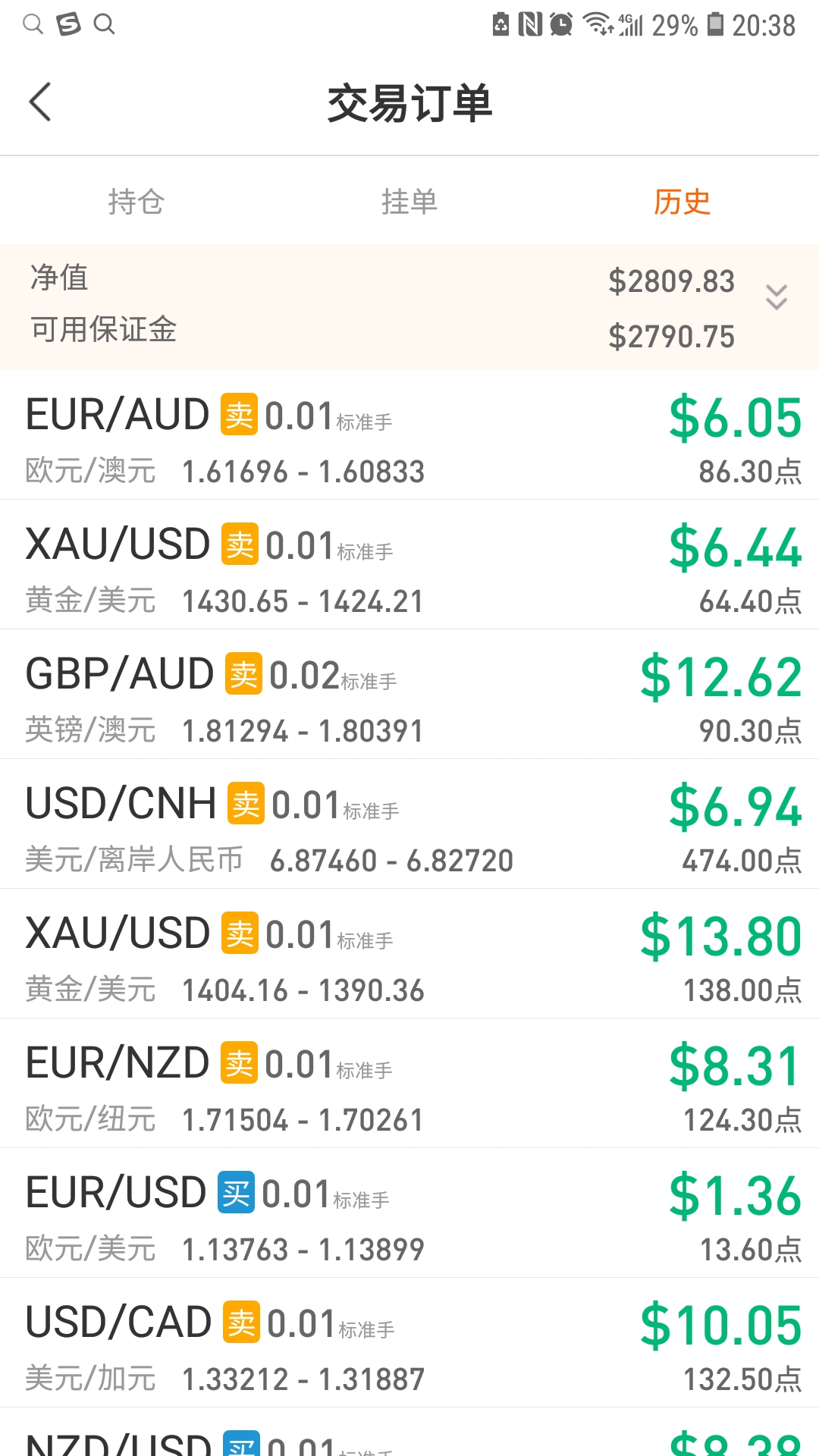Open the USD/CAD order details

[409, 1343]
